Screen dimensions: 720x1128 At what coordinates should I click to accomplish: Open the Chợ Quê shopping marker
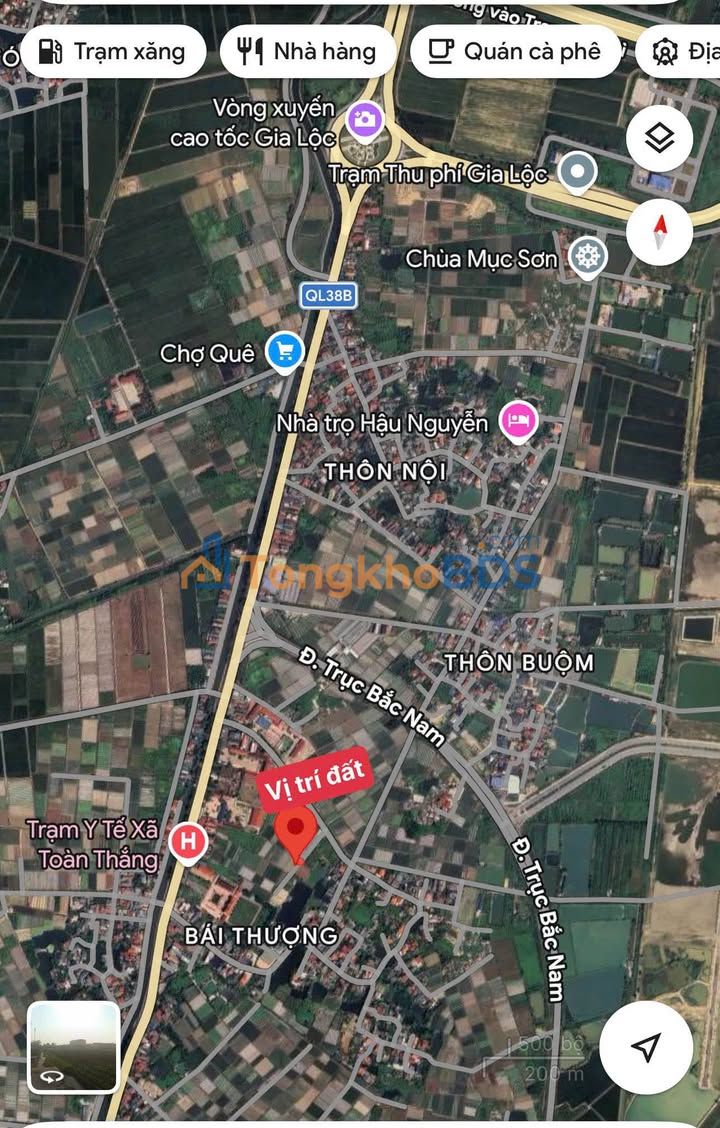286,353
